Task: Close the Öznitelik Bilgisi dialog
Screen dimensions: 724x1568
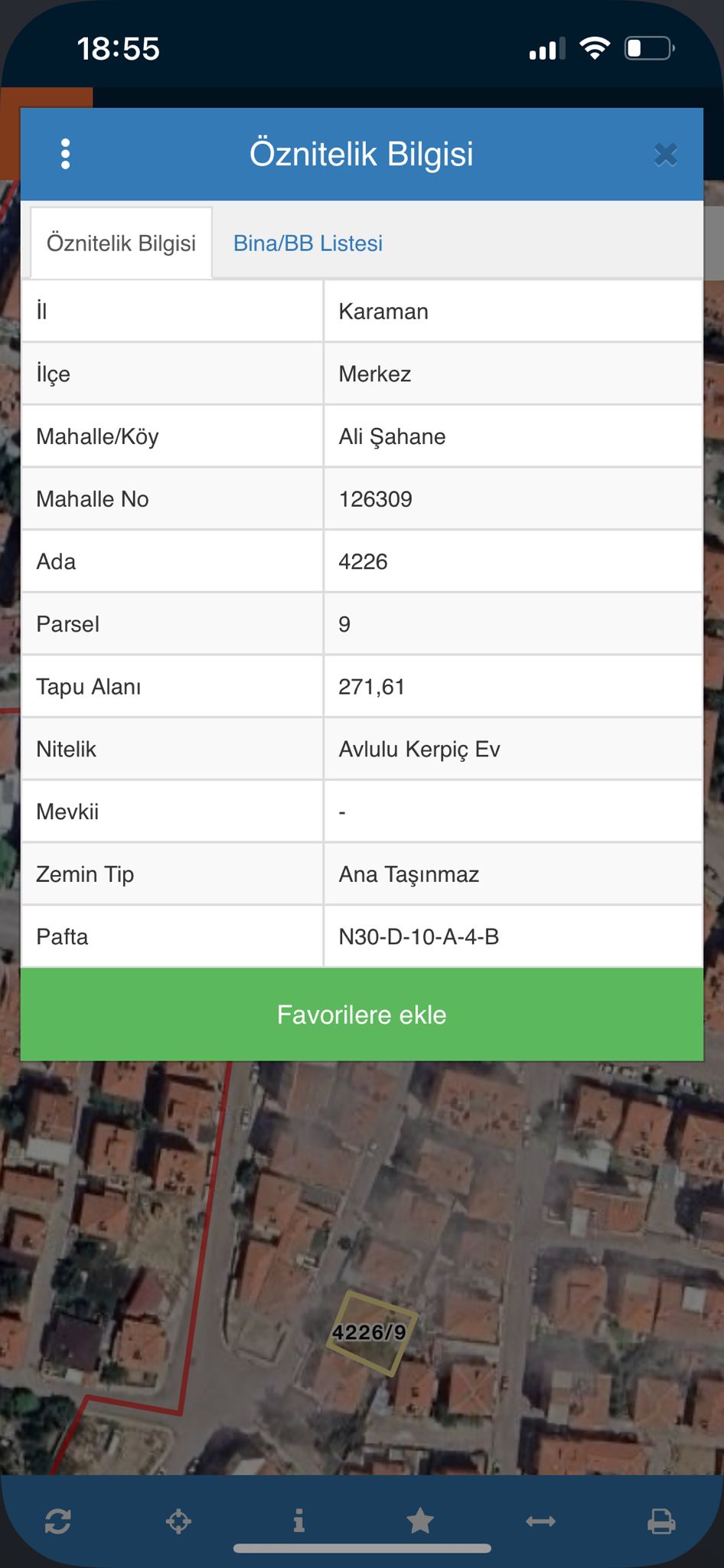Action: click(666, 153)
